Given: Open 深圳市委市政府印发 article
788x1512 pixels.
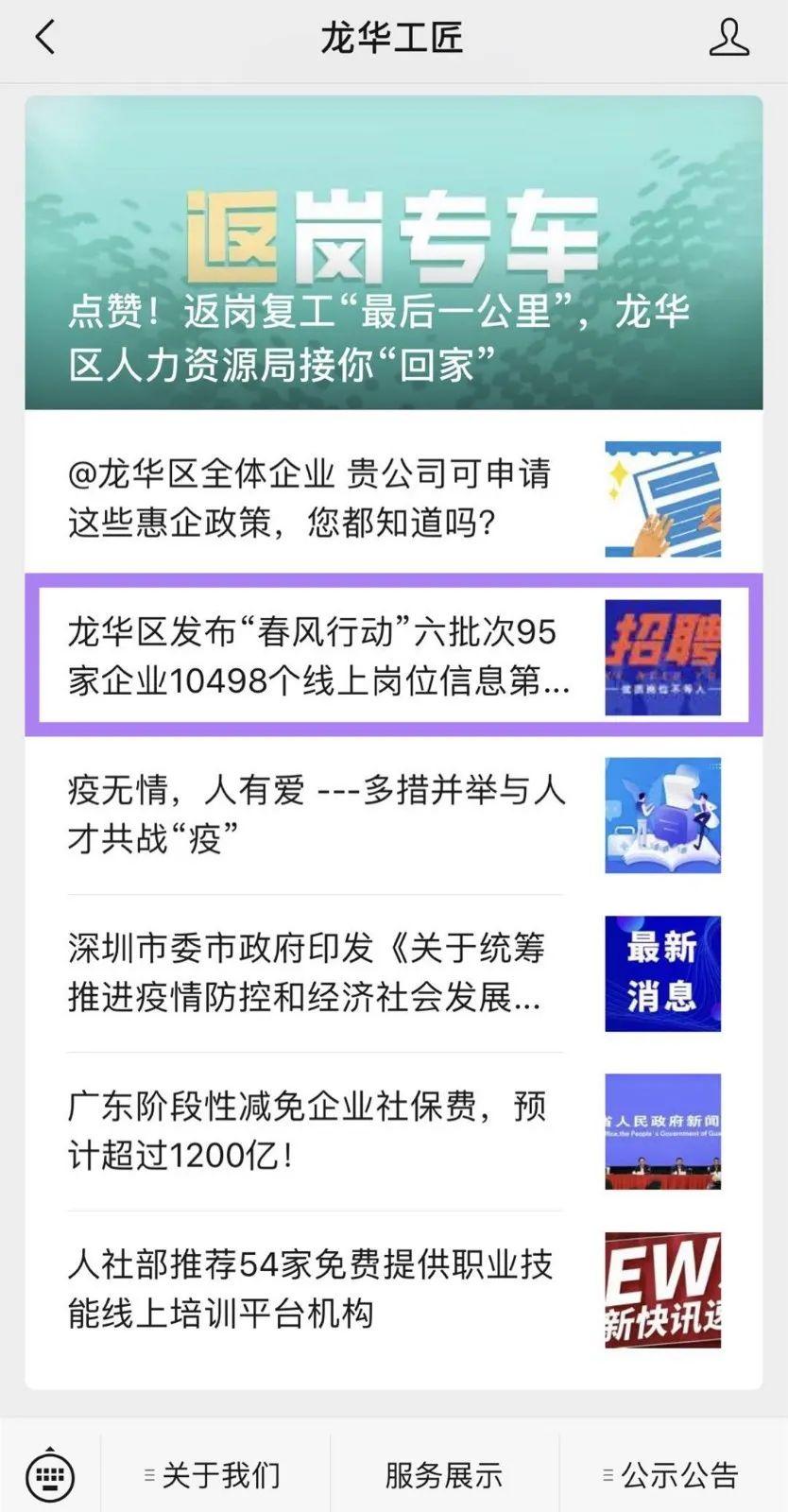Looking at the screenshot, I should [393, 972].
